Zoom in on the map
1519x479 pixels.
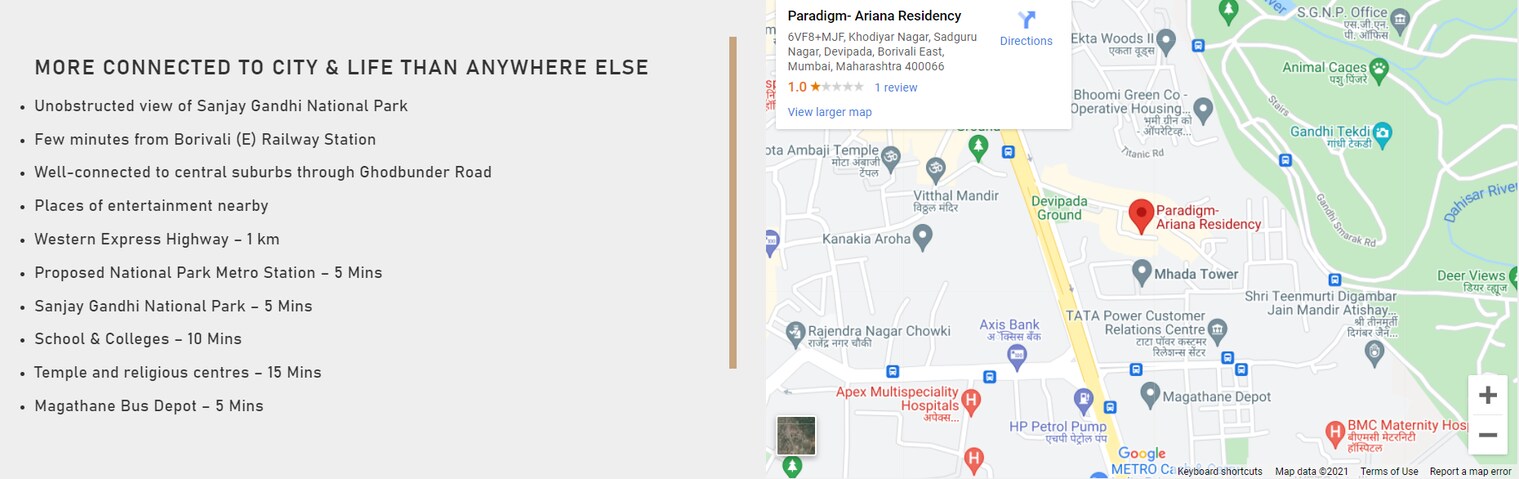1487,395
